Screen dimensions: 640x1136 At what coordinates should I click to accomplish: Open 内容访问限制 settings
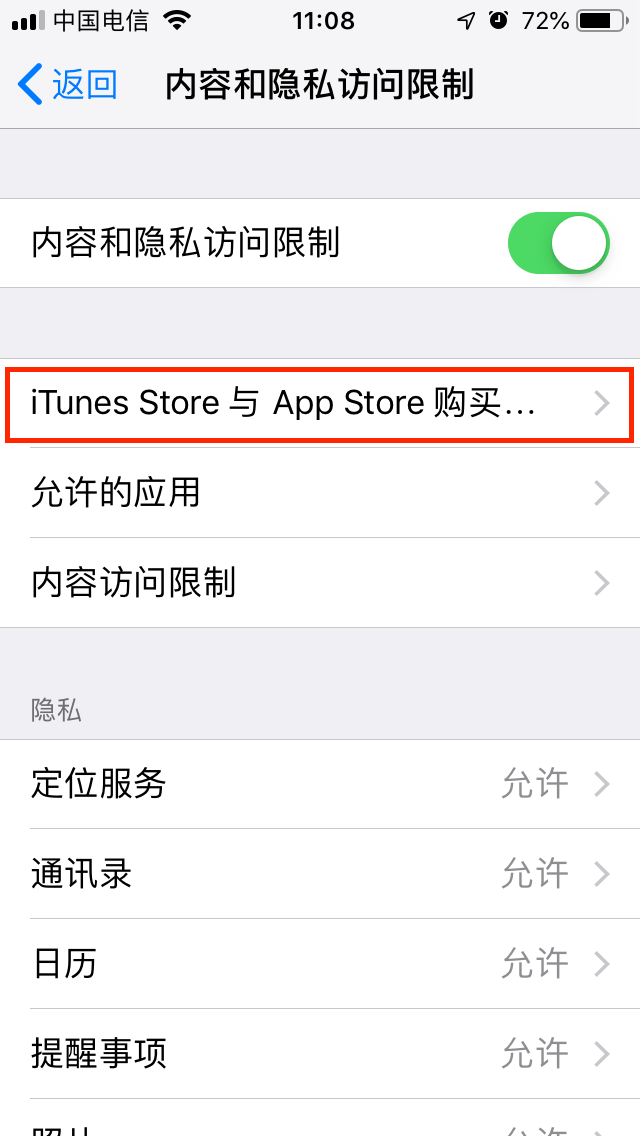pos(320,583)
